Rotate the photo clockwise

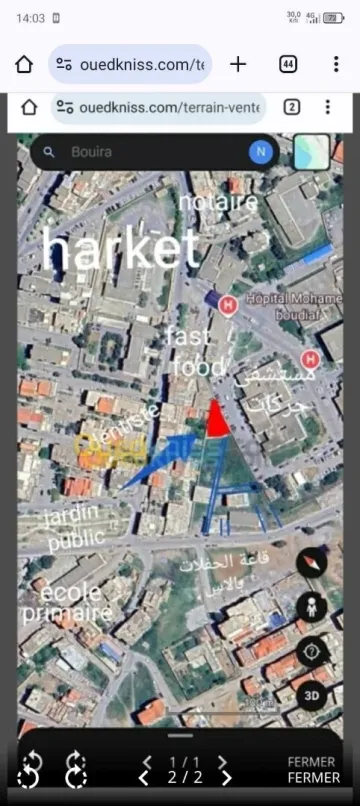click(76, 778)
